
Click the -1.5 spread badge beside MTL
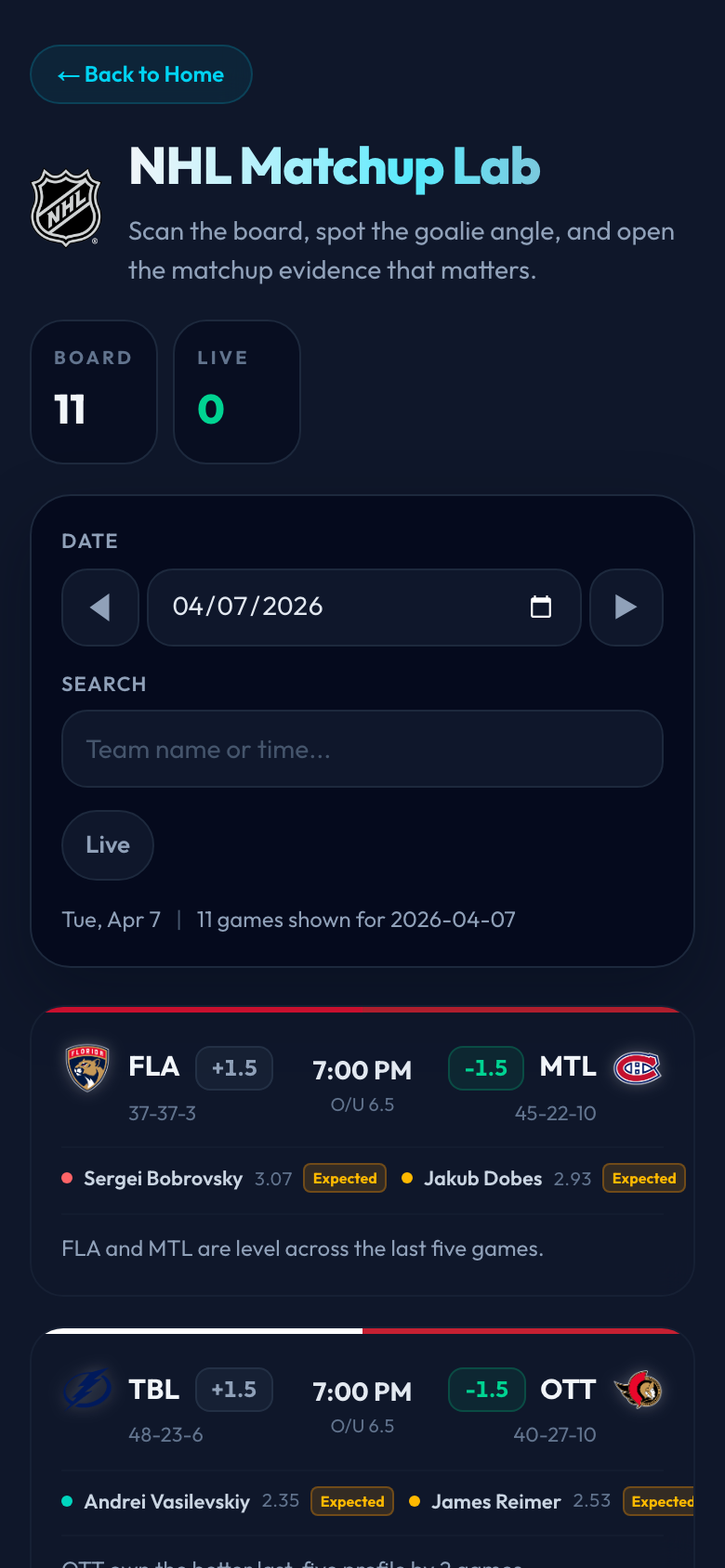tap(485, 1068)
